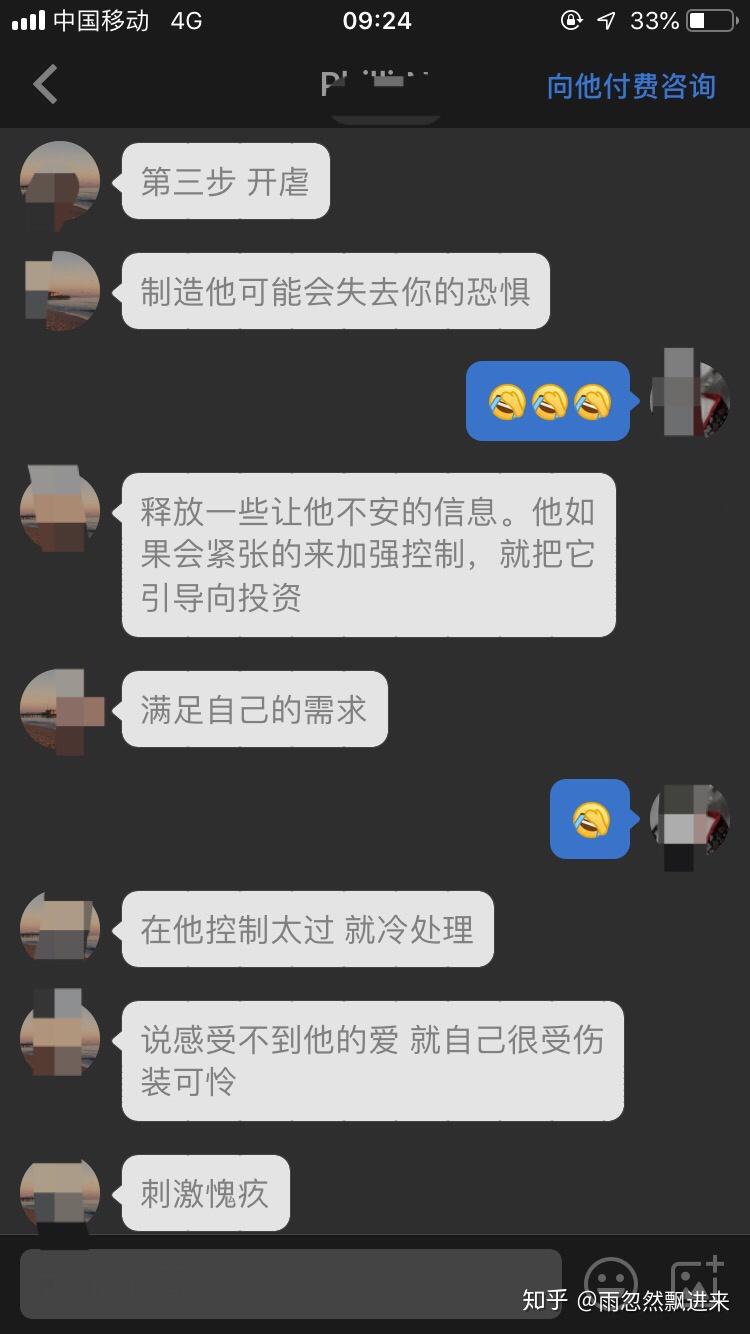Viewport: 750px width, 1334px height.
Task: Tap the laughing emoji sticker sent alone
Action: (589, 819)
